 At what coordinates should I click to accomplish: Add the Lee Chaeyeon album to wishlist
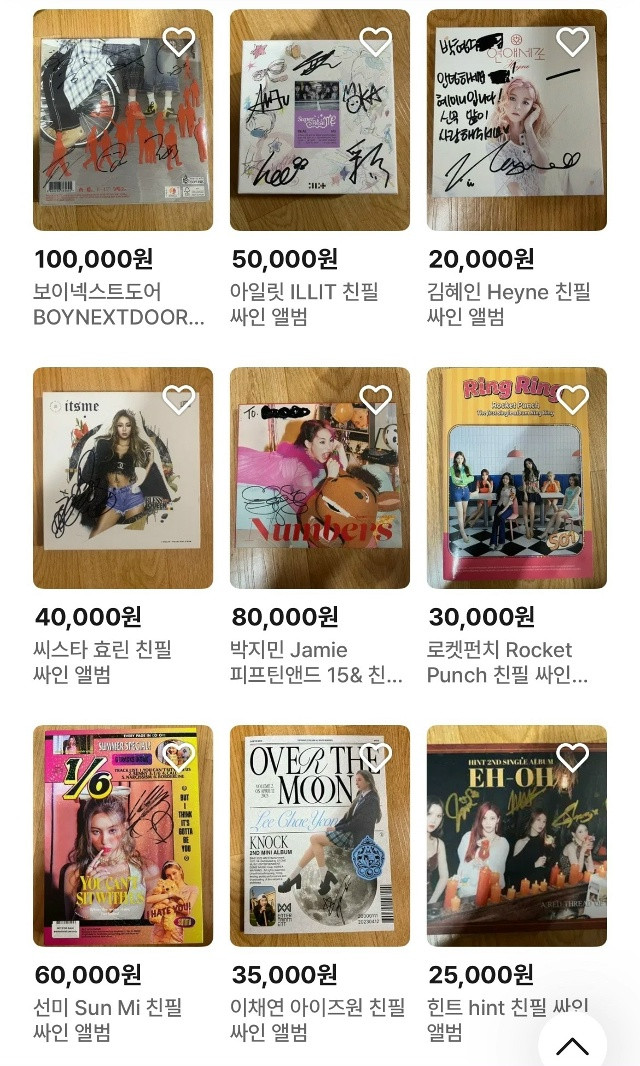tap(376, 757)
